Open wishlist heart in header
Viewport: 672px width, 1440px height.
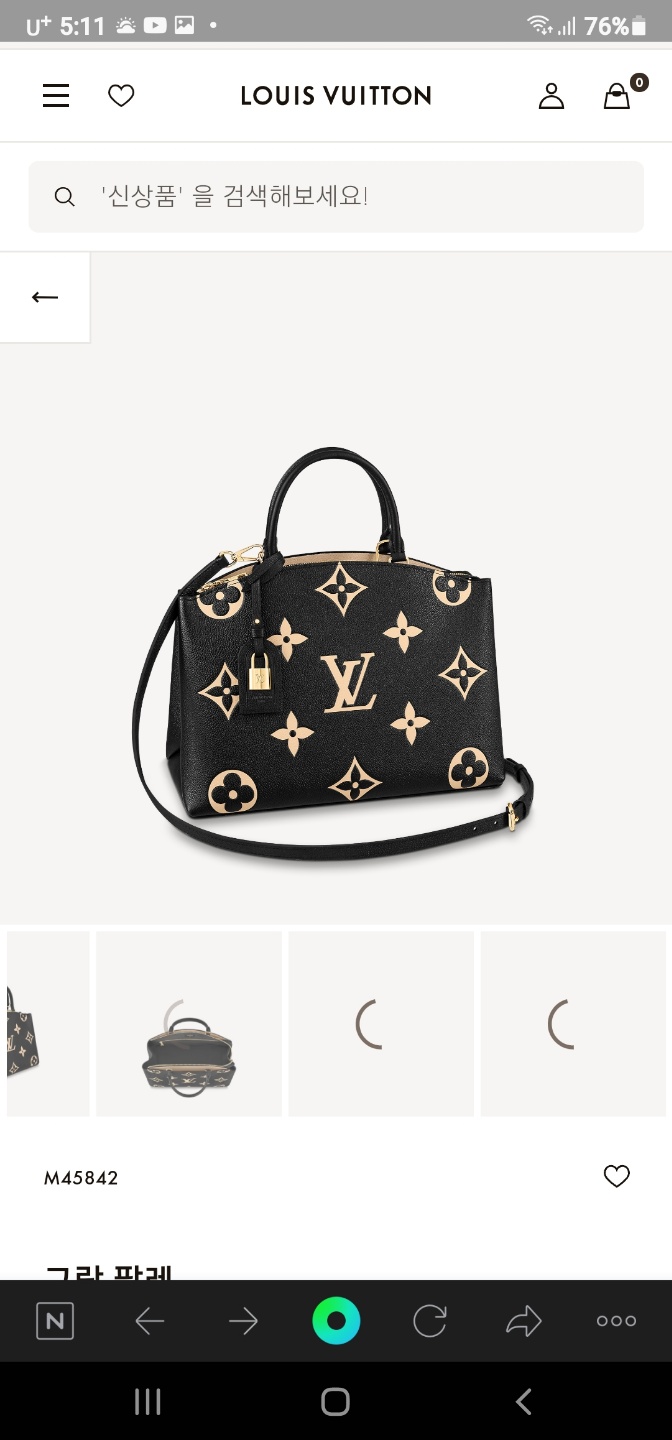(x=121, y=96)
